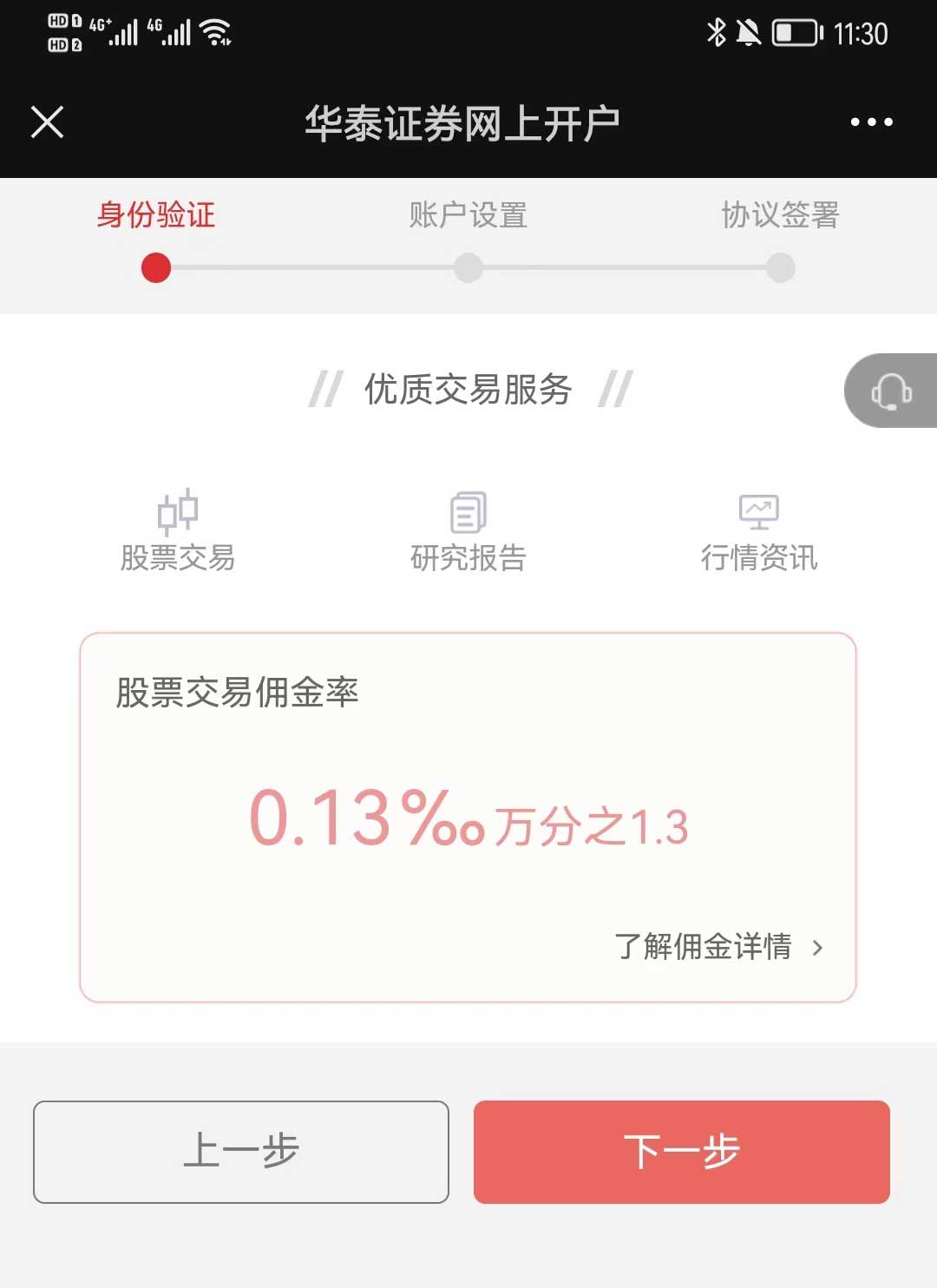Select the 协议签署 step label
This screenshot has height=1288, width=937.
click(780, 217)
